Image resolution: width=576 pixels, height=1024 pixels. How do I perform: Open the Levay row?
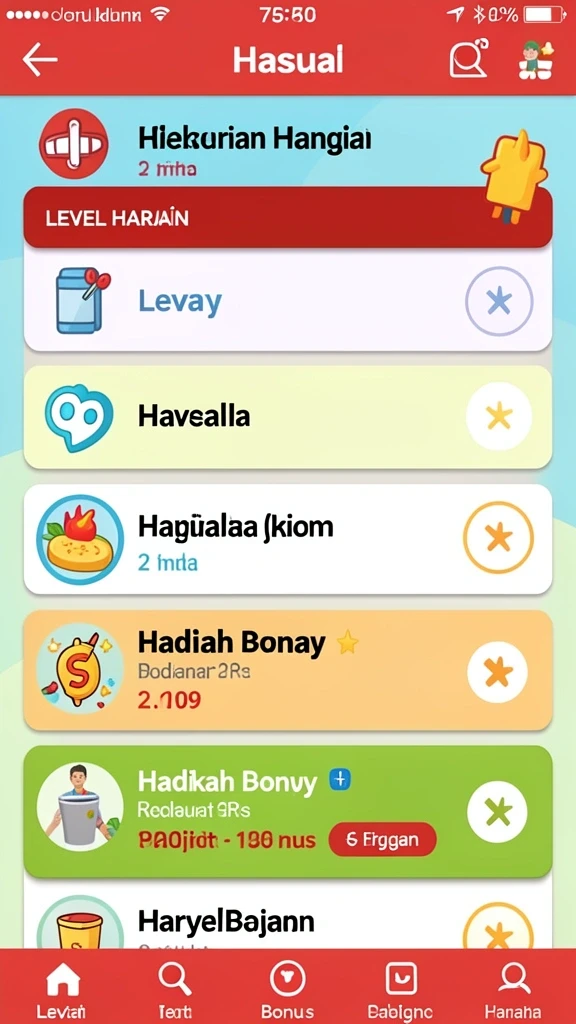(x=288, y=301)
